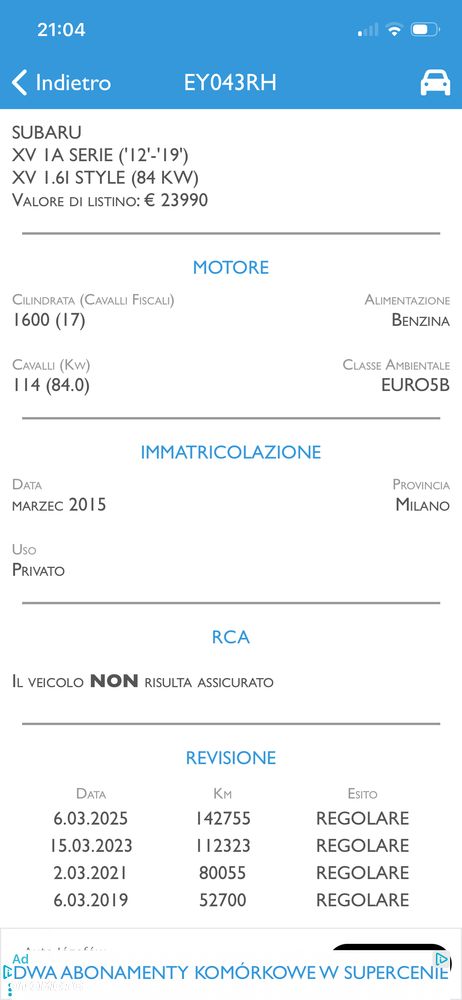The image size is (462, 1000).
Task: Tap the AdChoices icon on the ad banner
Action: point(441,959)
